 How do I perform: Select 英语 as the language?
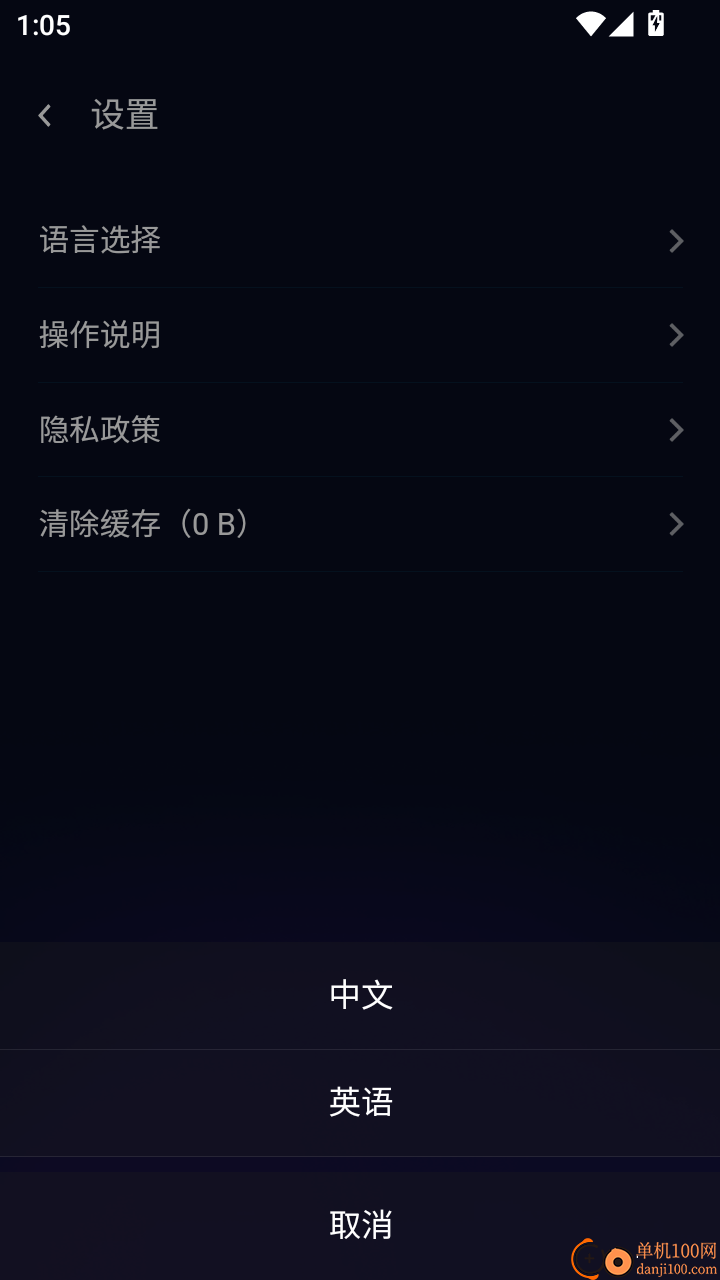click(360, 1102)
